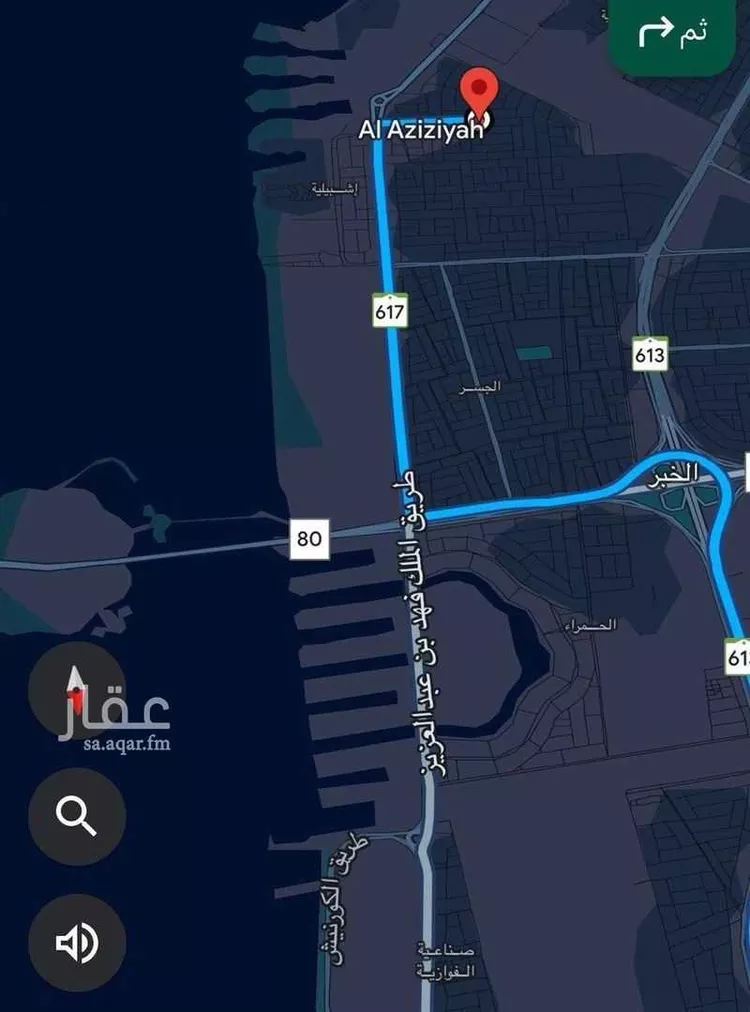The height and width of the screenshot is (1012, 750).
Task: Tap the compass to reorient the map
Action: click(76, 690)
